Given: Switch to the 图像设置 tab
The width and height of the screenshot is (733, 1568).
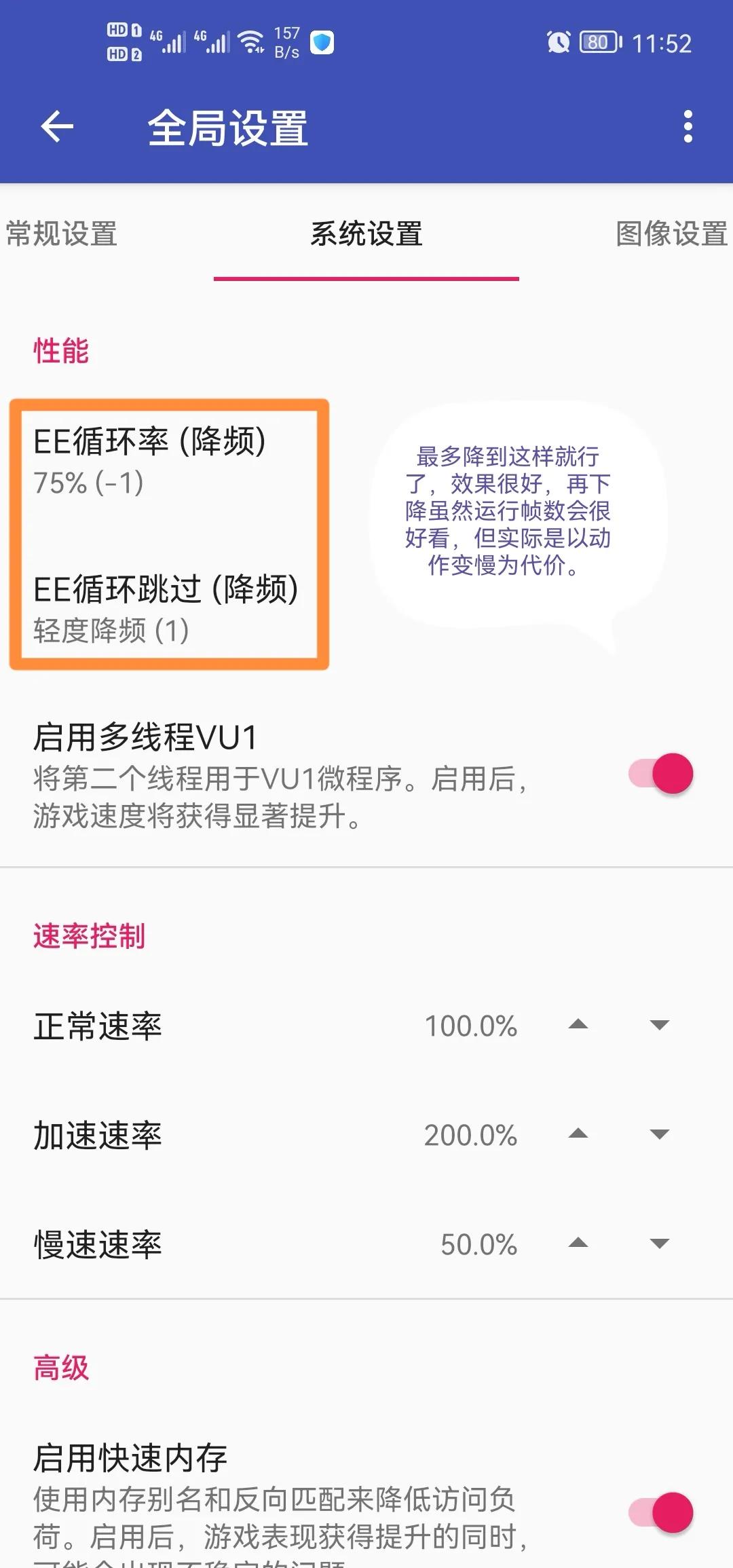Looking at the screenshot, I should click(x=671, y=234).
